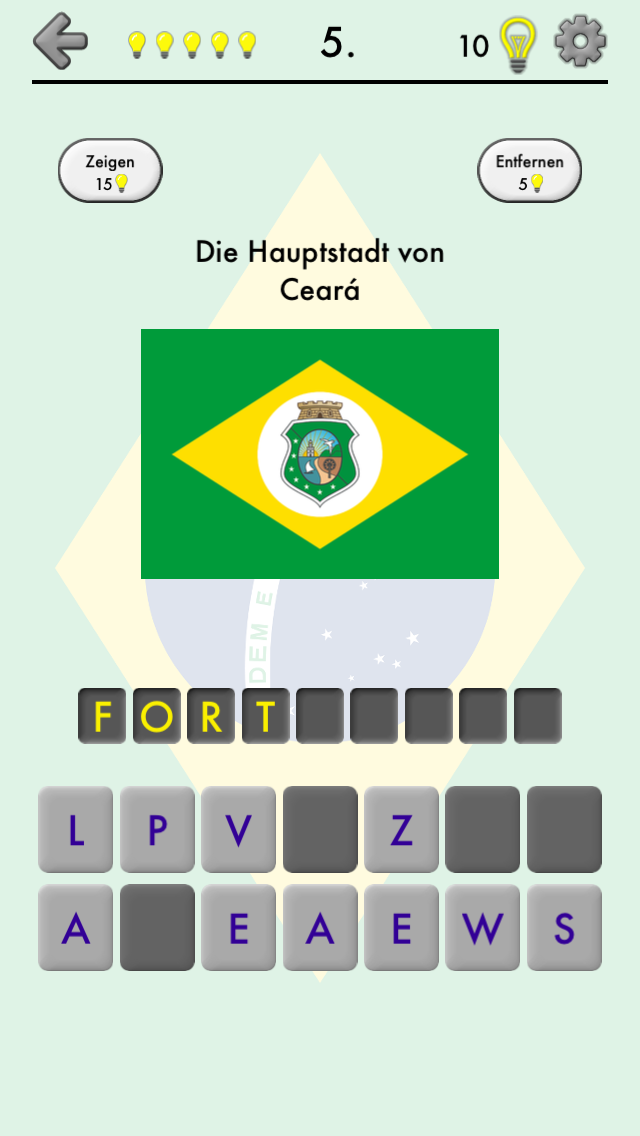Tap the large hint bulb beside 10
The width and height of the screenshot is (640, 1136).
(x=517, y=44)
